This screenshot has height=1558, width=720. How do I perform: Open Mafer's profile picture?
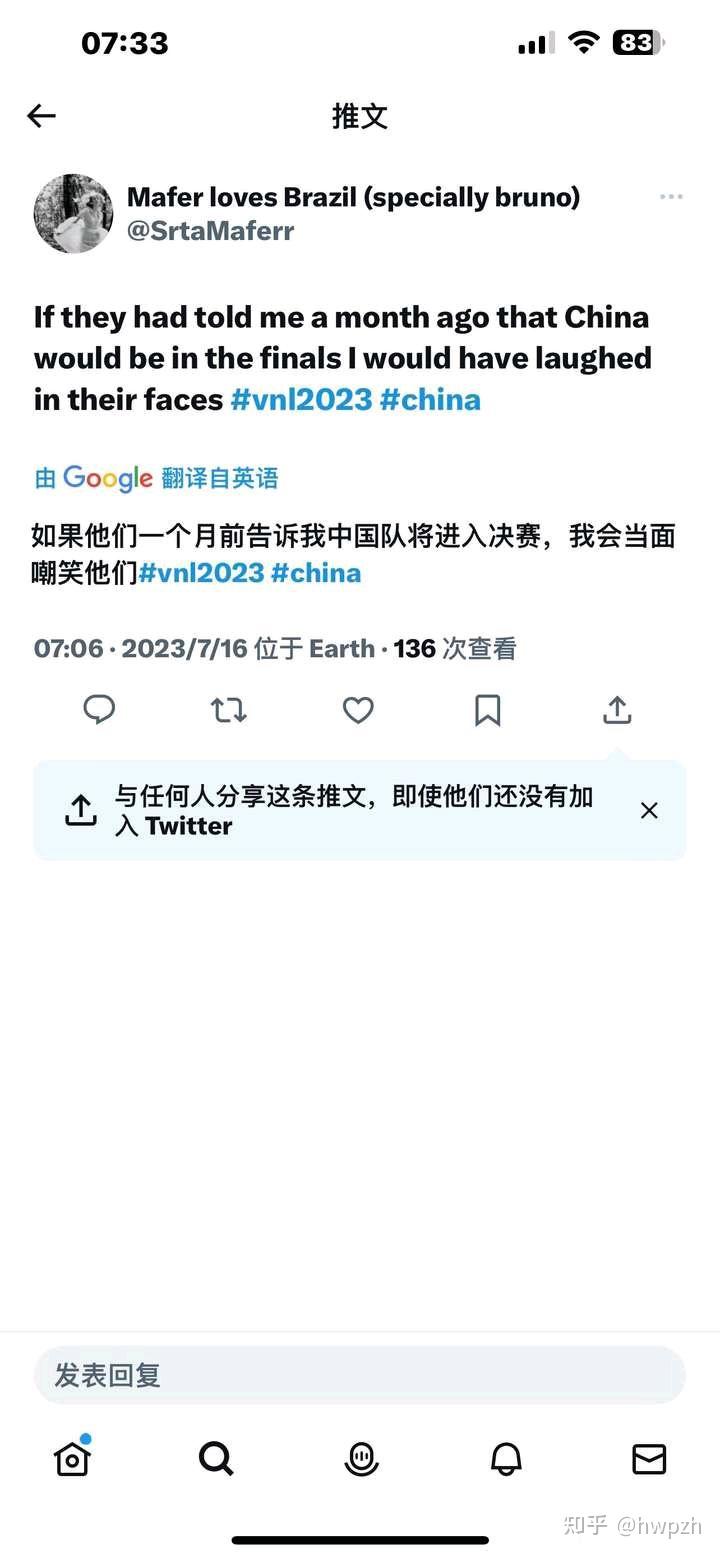click(73, 213)
